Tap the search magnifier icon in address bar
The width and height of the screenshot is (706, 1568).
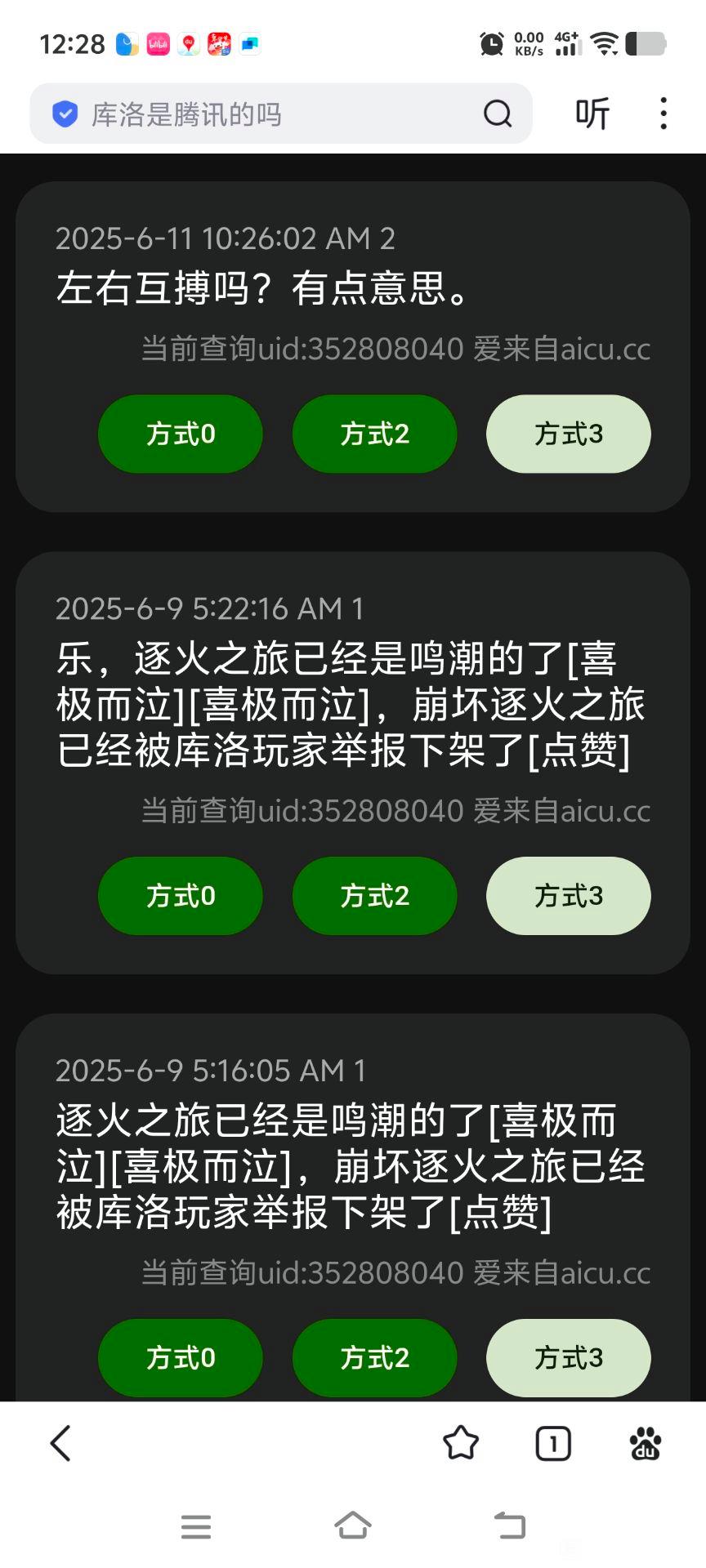pos(497,114)
